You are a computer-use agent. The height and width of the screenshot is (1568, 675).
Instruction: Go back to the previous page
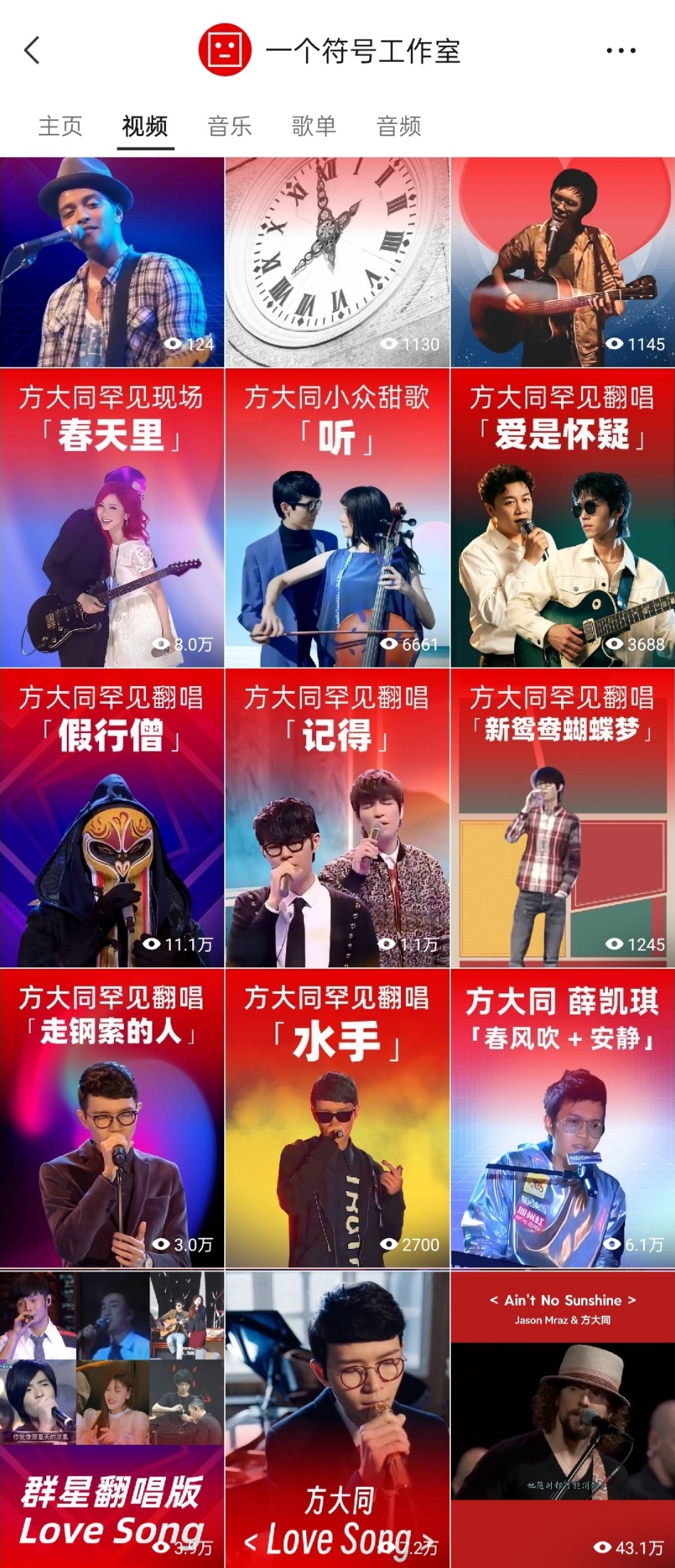32,51
